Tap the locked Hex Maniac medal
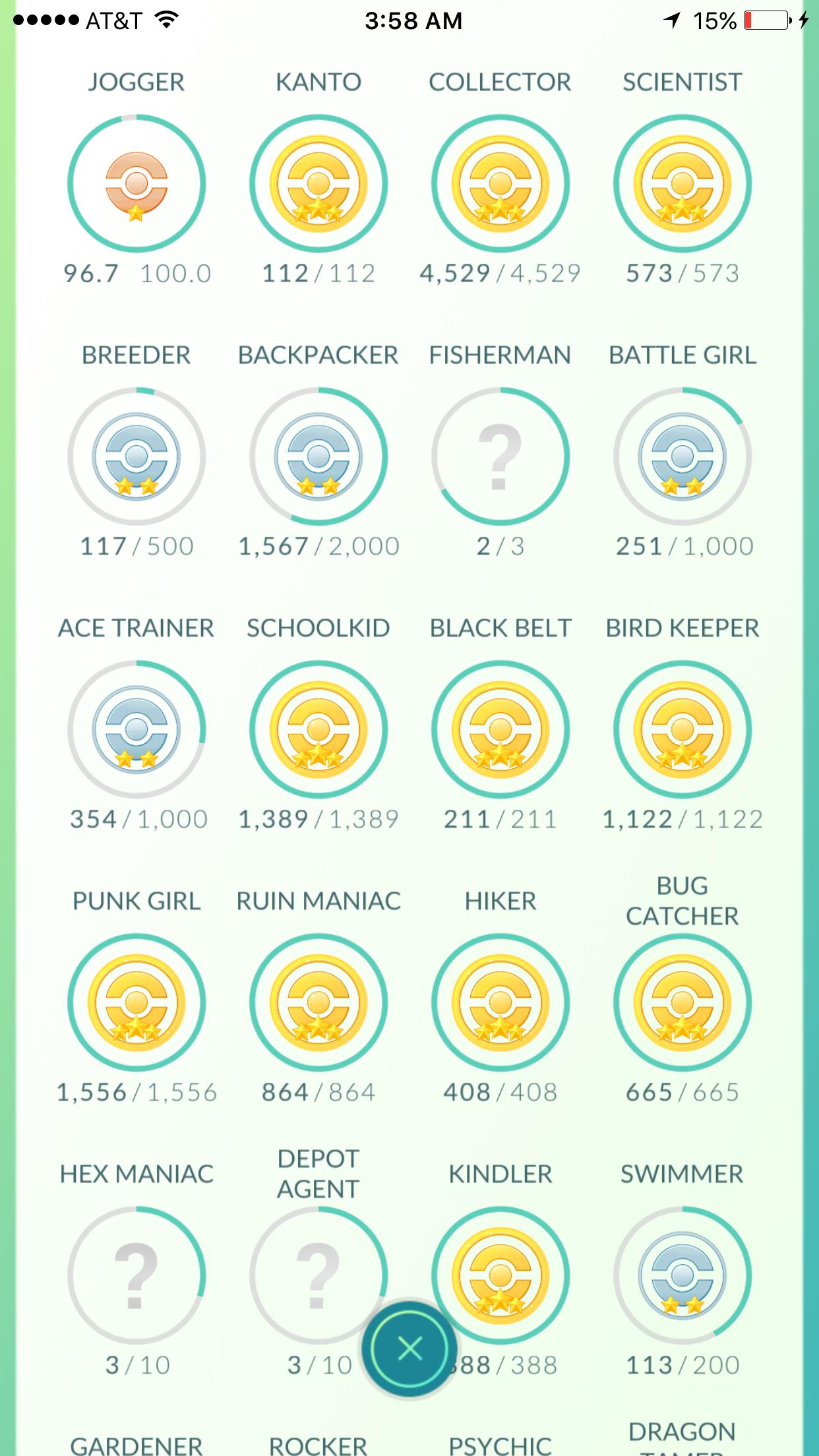 tap(136, 1275)
